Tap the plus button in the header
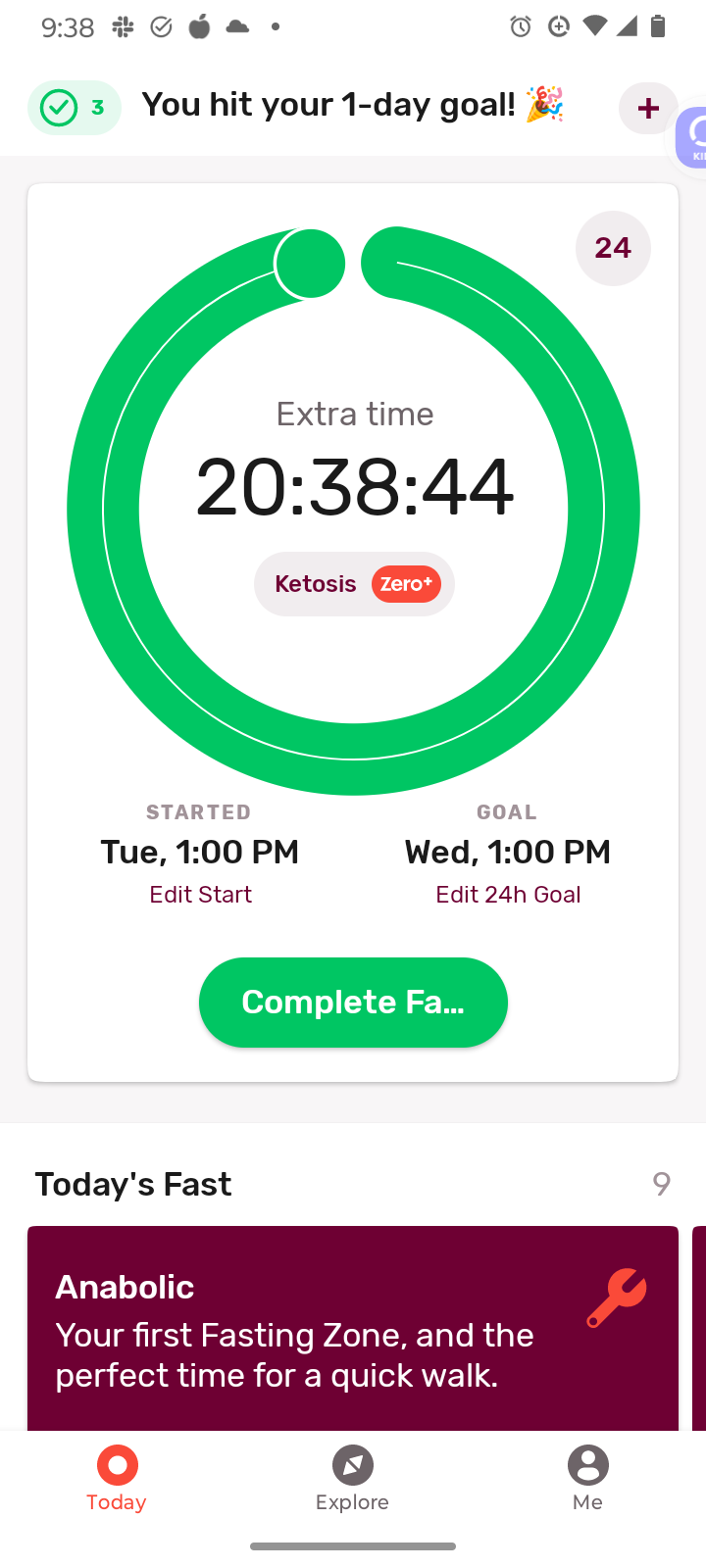The width and height of the screenshot is (706, 1568). click(647, 108)
